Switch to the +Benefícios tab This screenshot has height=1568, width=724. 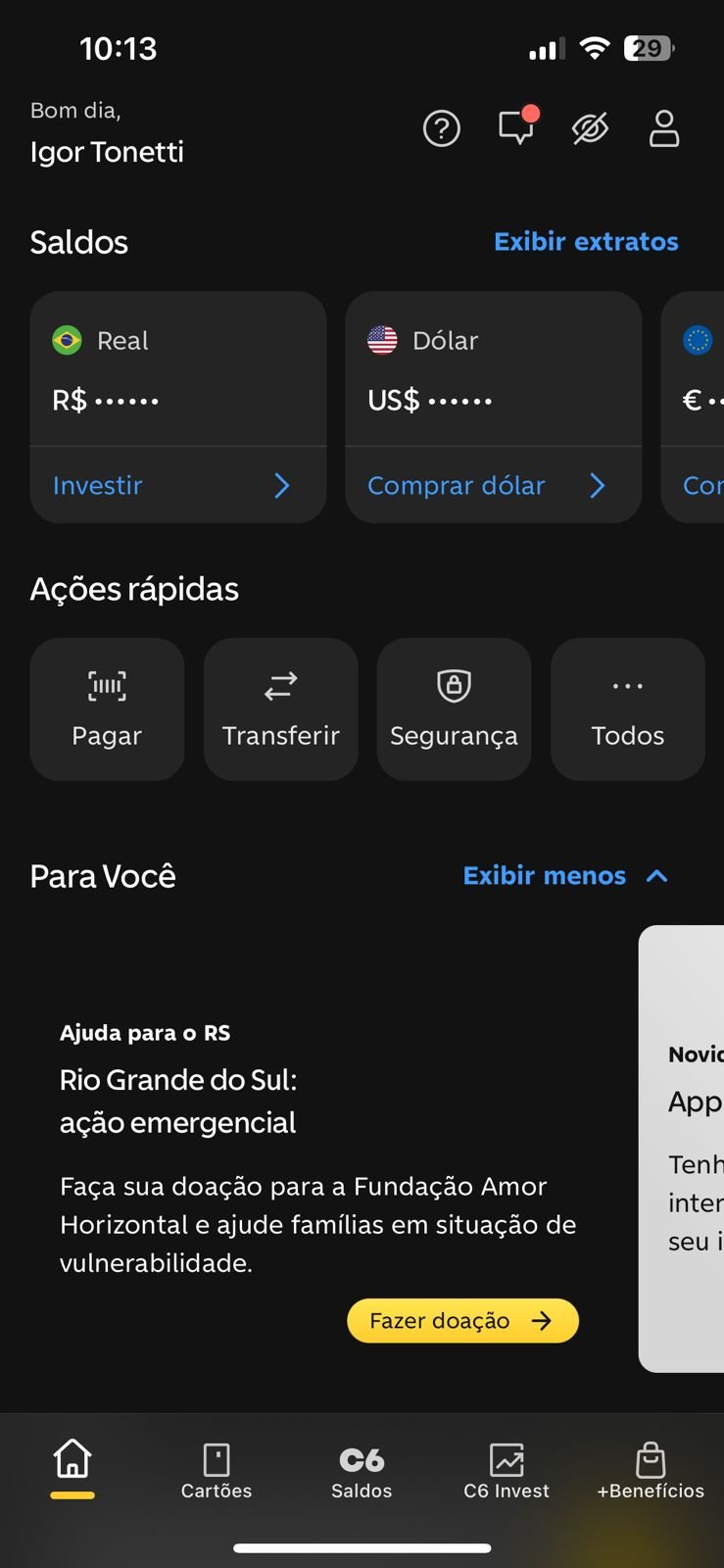pyautogui.click(x=651, y=1471)
